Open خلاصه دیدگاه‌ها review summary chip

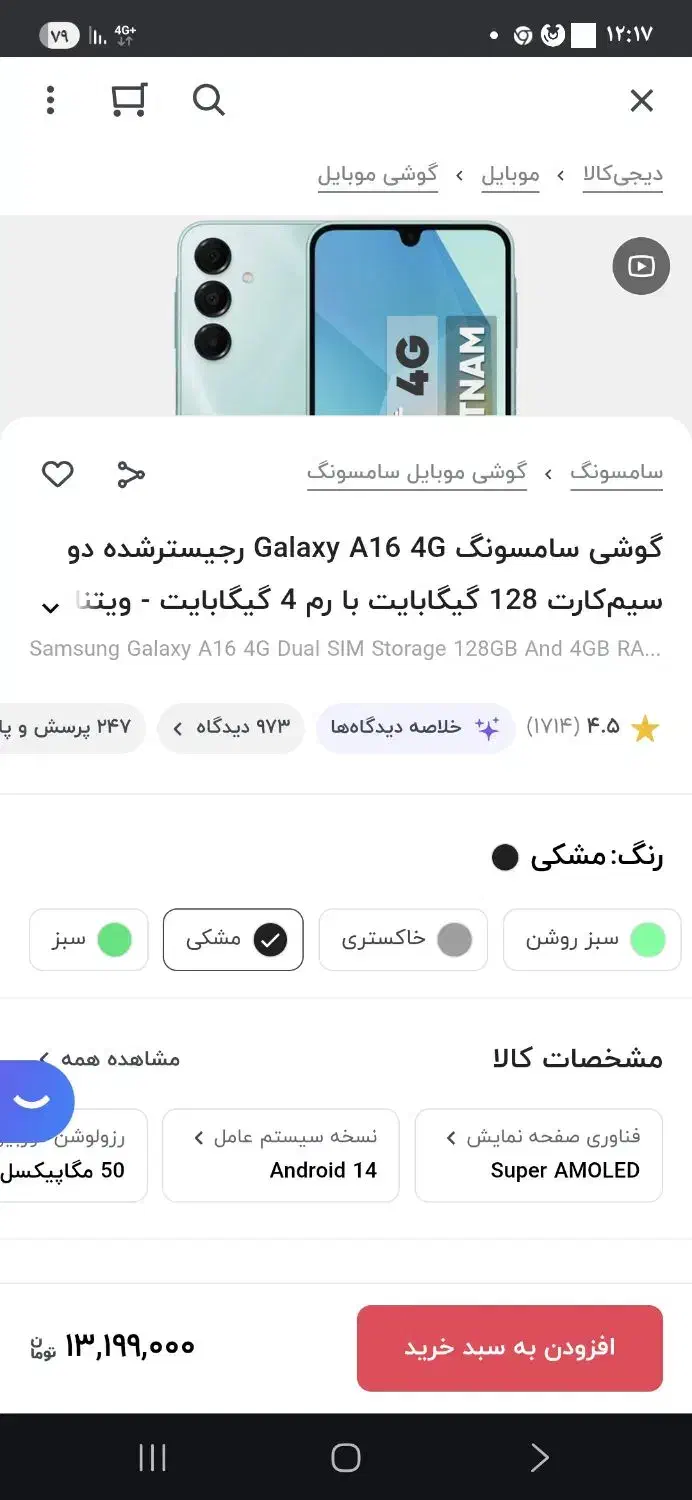pos(415,728)
